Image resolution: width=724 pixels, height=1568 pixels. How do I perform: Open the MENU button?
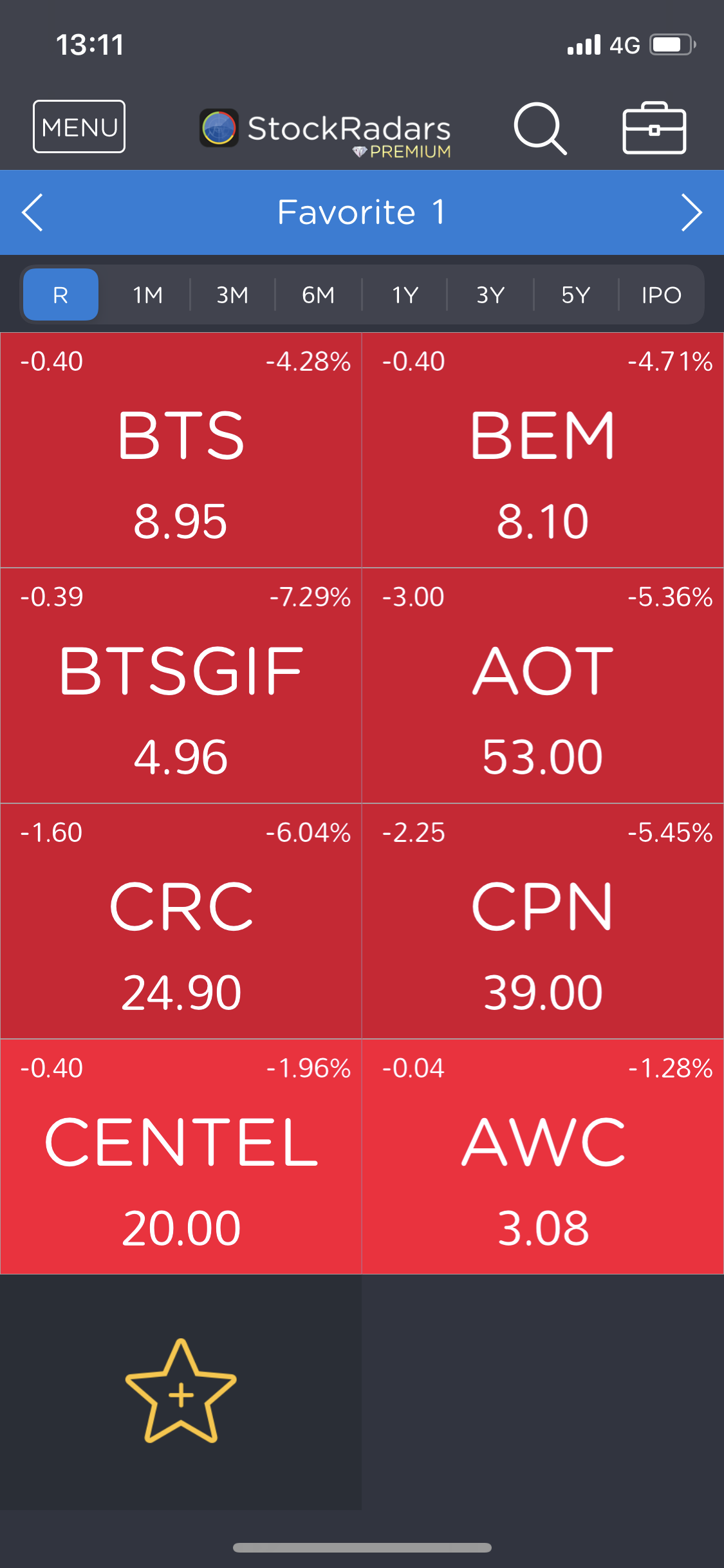pos(79,127)
